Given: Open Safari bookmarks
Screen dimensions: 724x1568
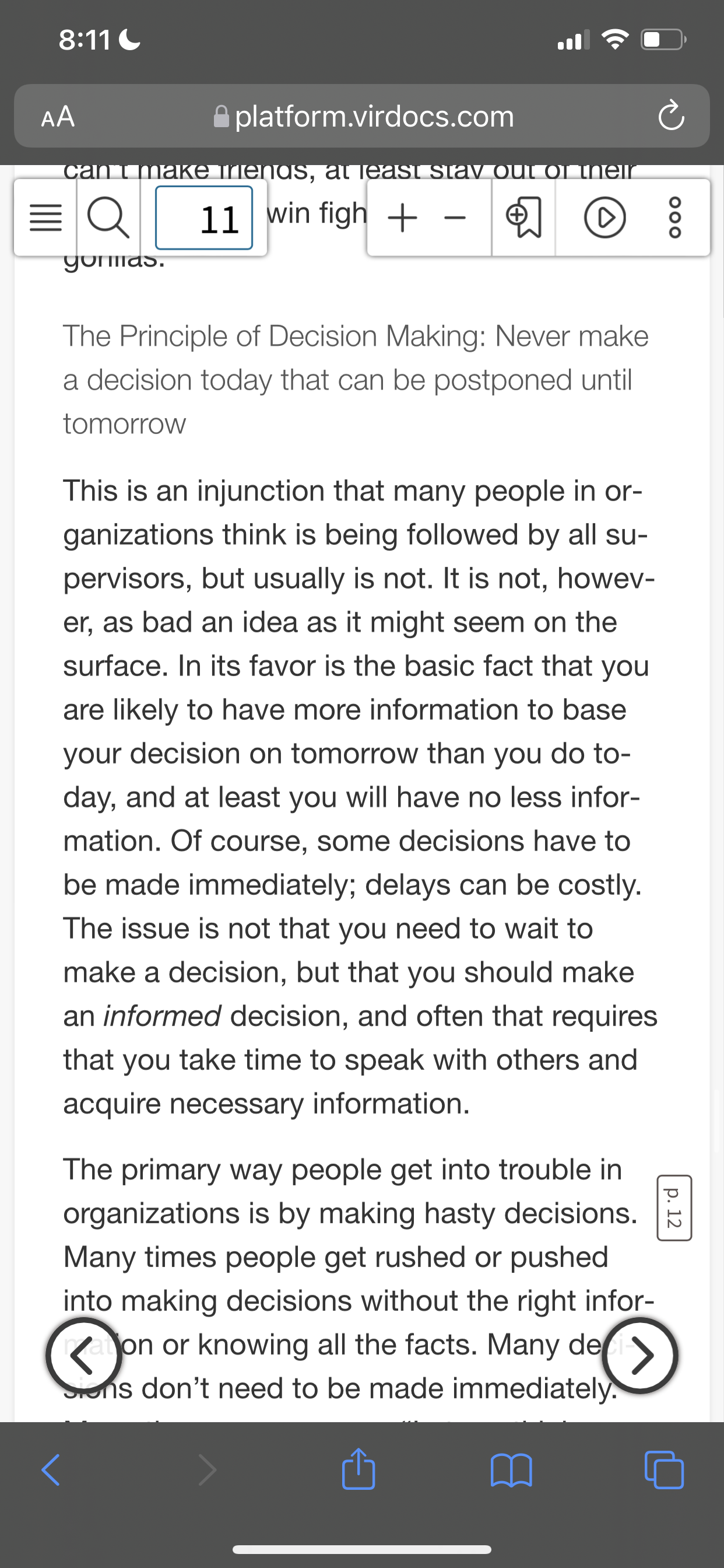Looking at the screenshot, I should click(511, 1470).
